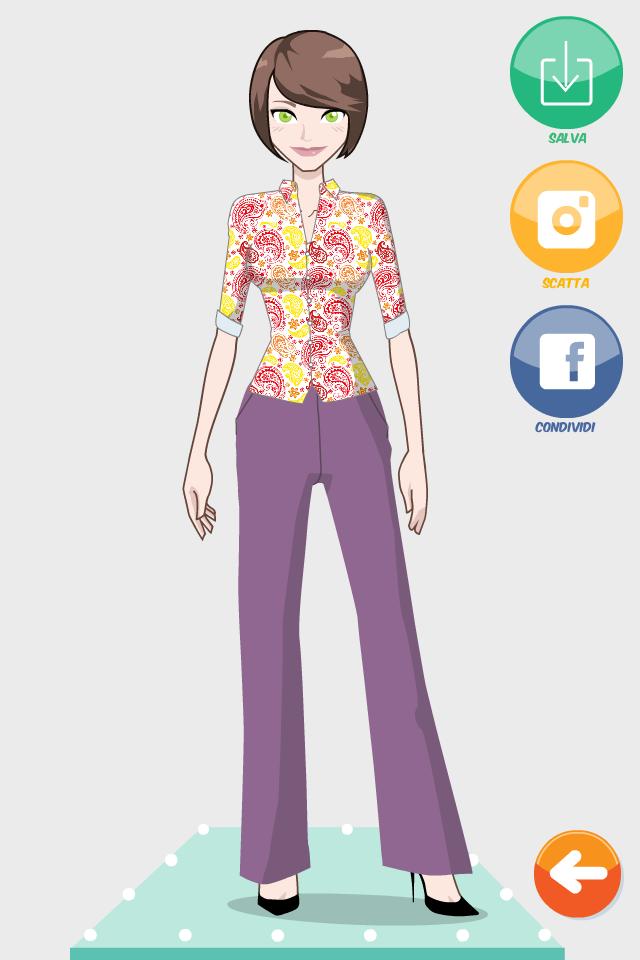This screenshot has height=960, width=640.
Task: Take a snapshot with the Scatta button
Action: point(566,217)
